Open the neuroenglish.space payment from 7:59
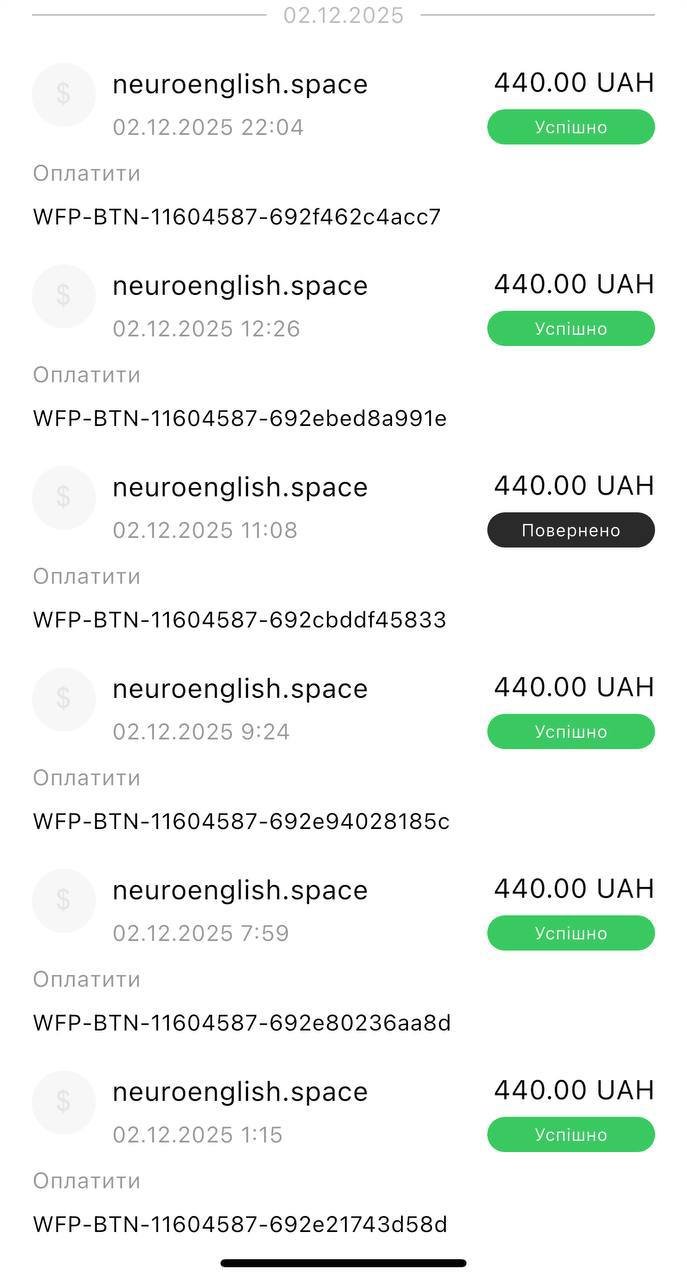The image size is (687, 1280). (x=240, y=891)
